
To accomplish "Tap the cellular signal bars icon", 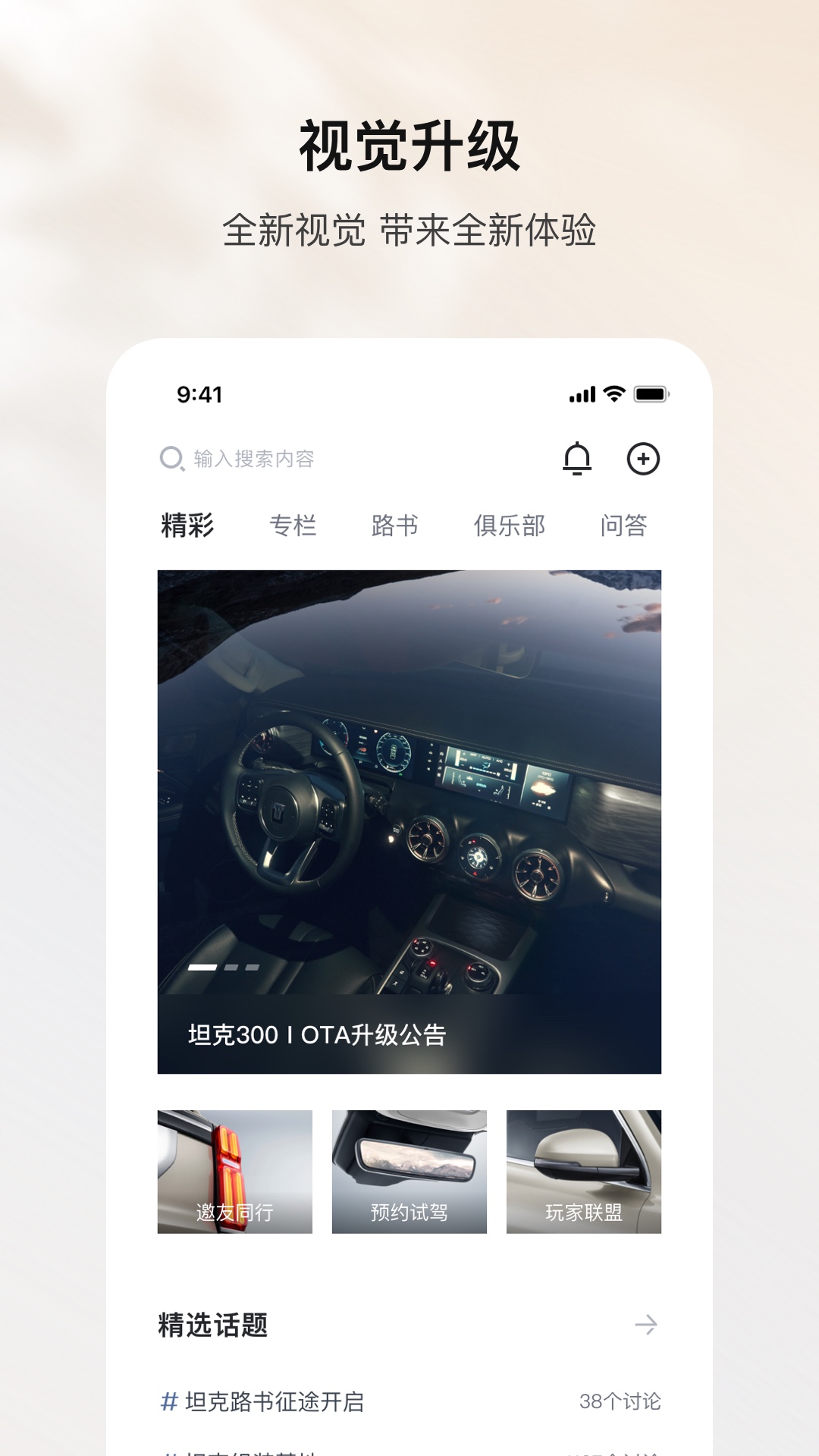I will (x=581, y=394).
